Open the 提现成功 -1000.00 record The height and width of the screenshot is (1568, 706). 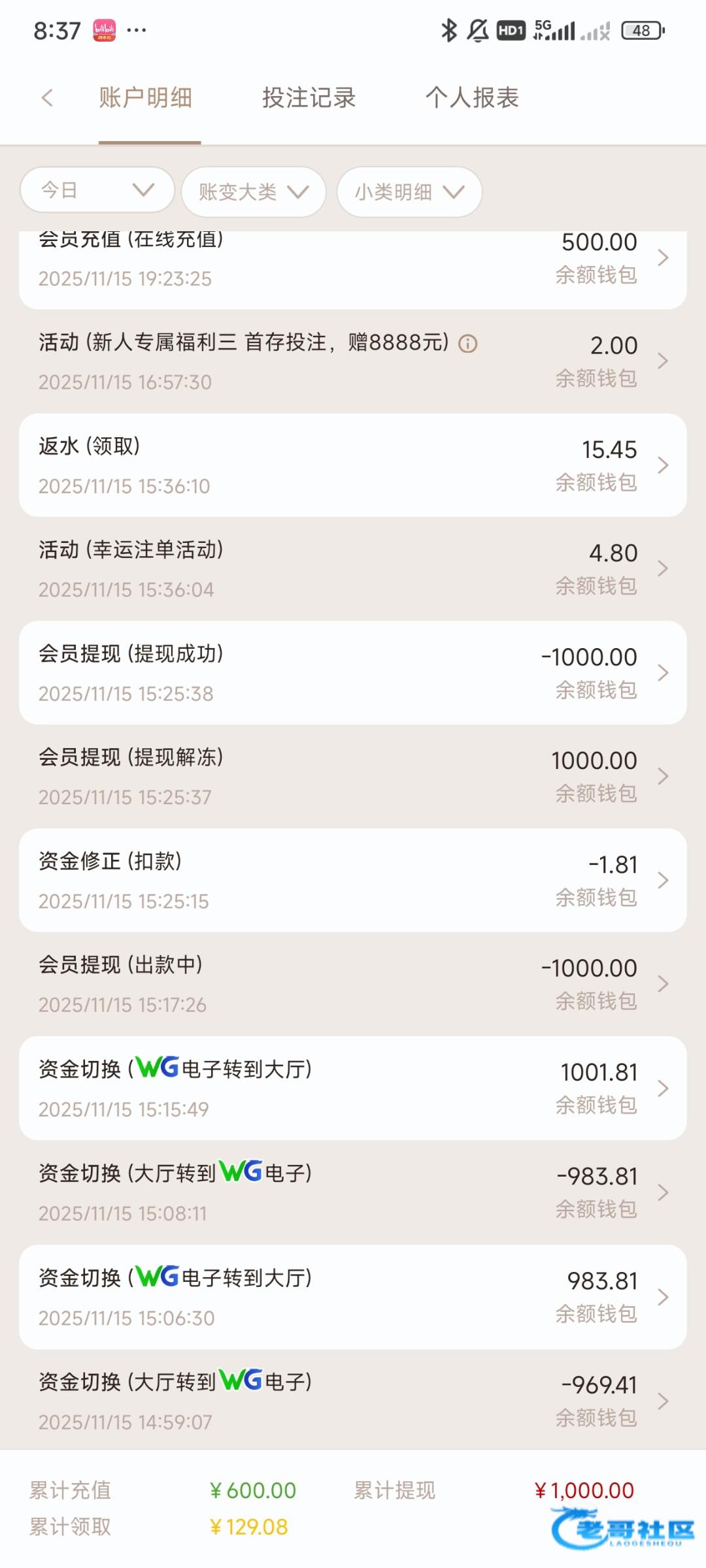click(x=353, y=672)
